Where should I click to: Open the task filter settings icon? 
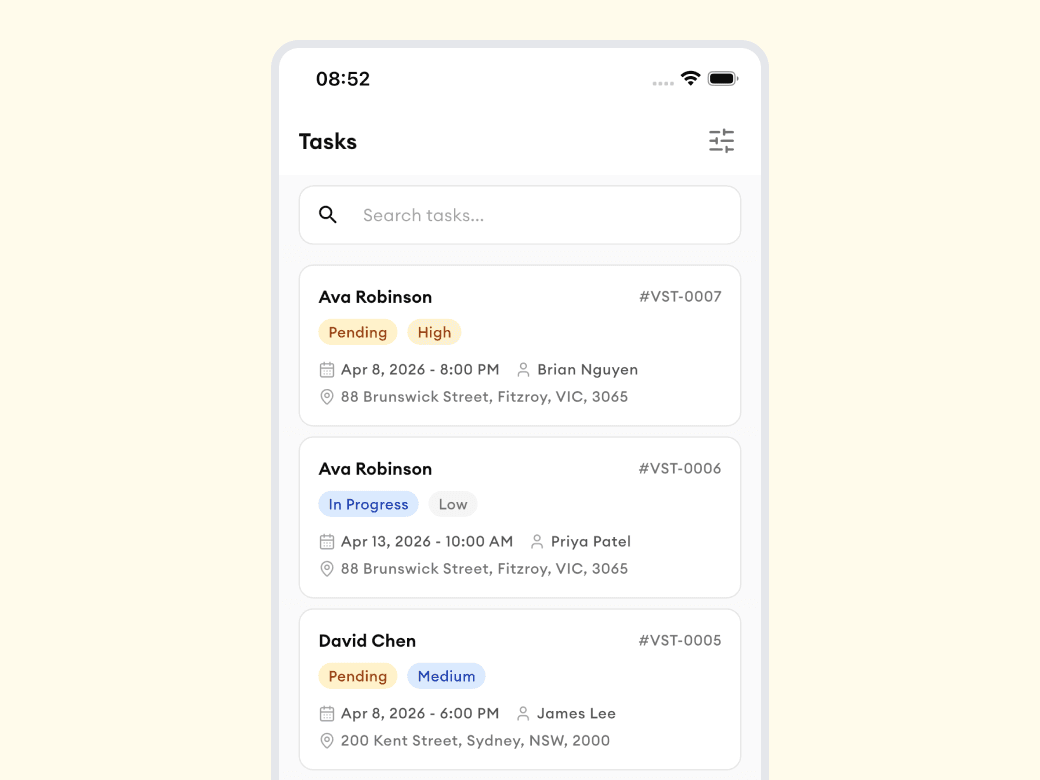coord(721,141)
